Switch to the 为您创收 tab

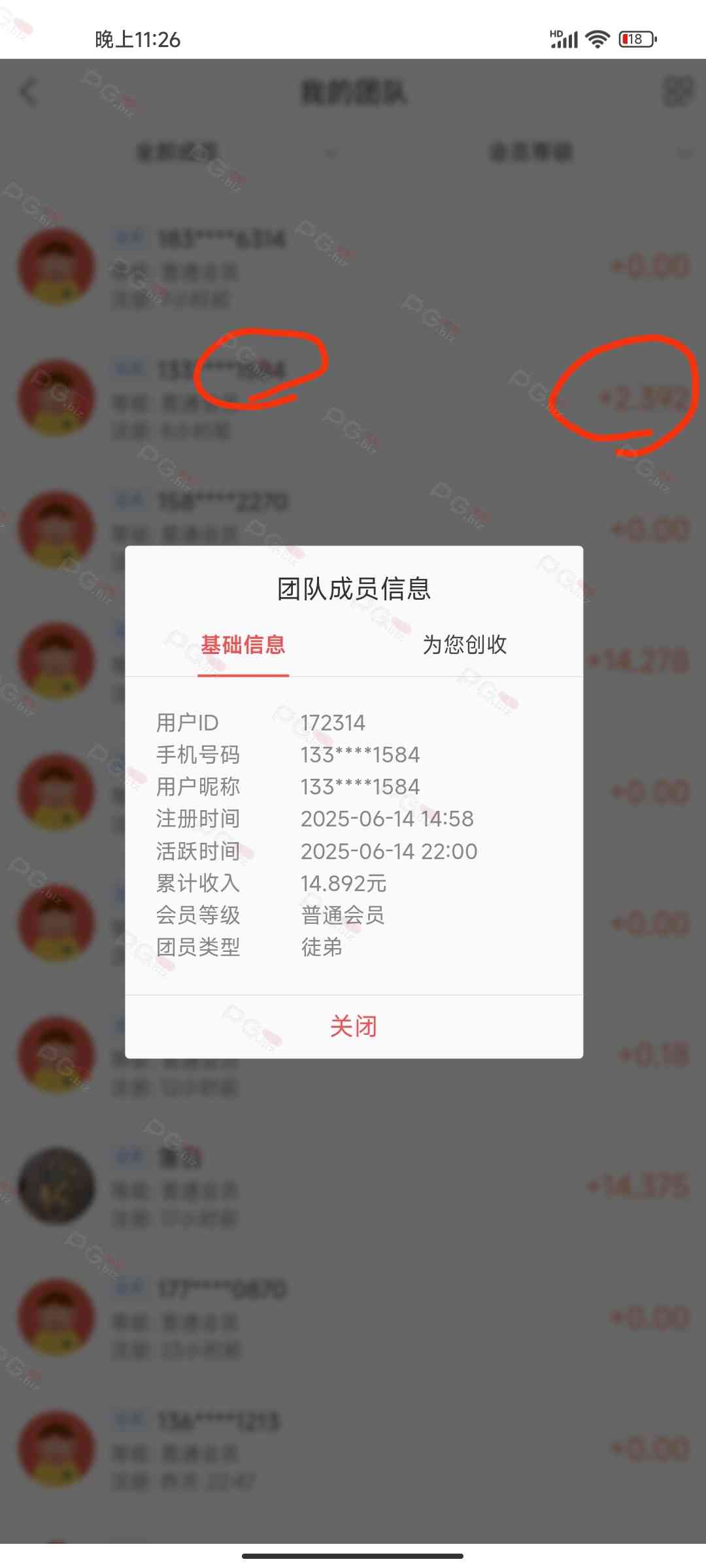pos(464,645)
